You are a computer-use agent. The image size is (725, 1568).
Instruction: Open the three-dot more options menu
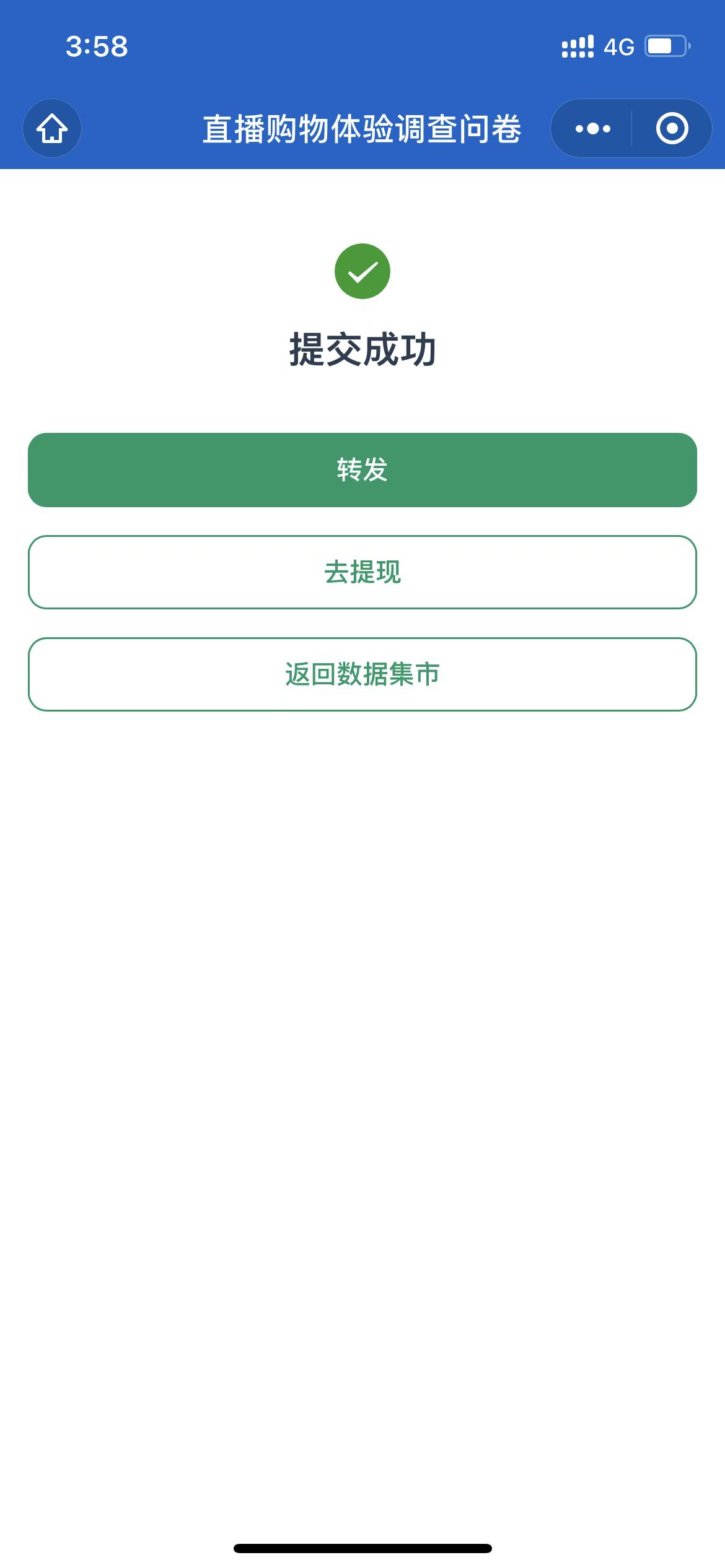[x=592, y=128]
